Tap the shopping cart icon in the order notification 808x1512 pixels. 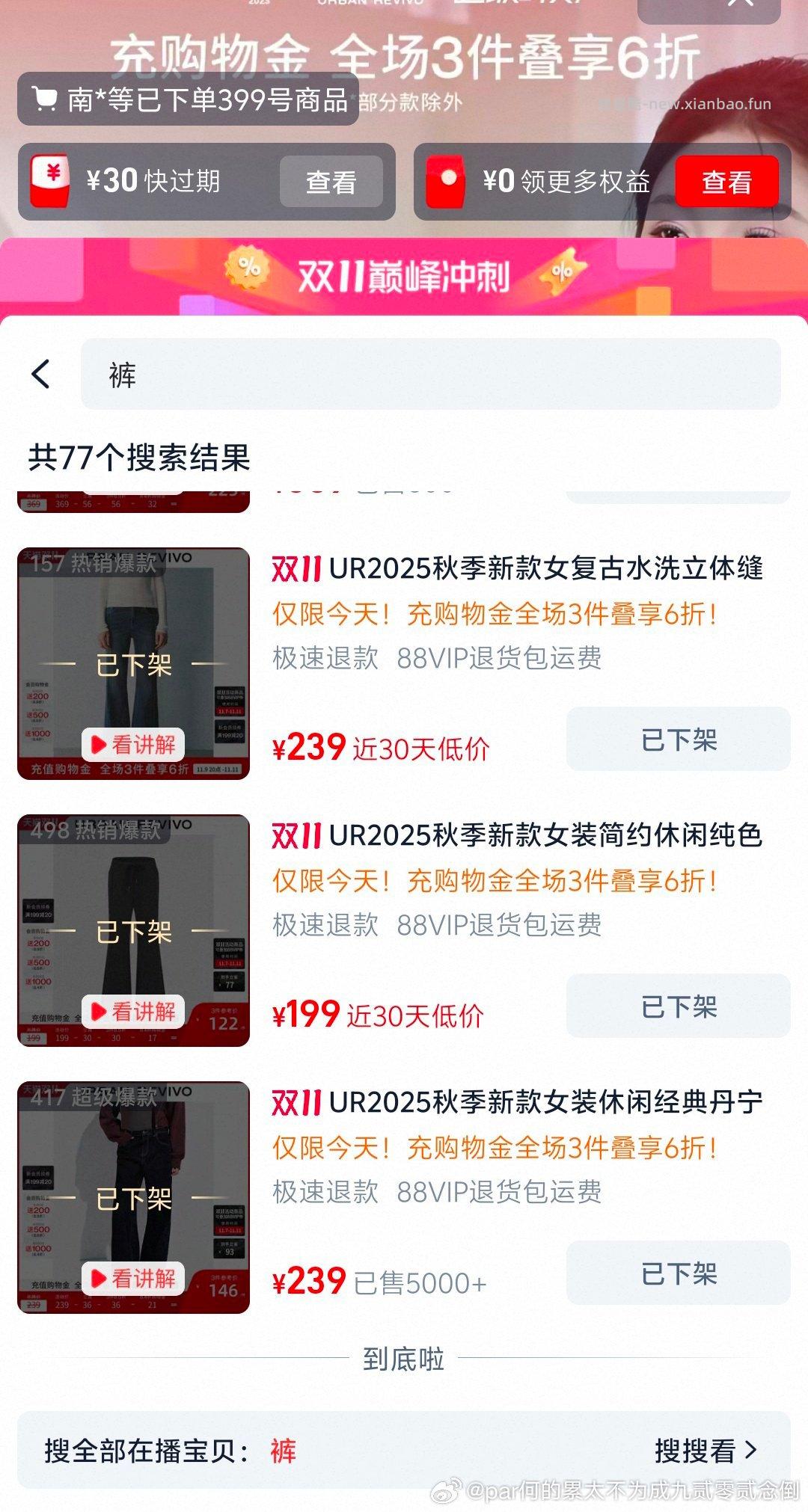click(46, 102)
